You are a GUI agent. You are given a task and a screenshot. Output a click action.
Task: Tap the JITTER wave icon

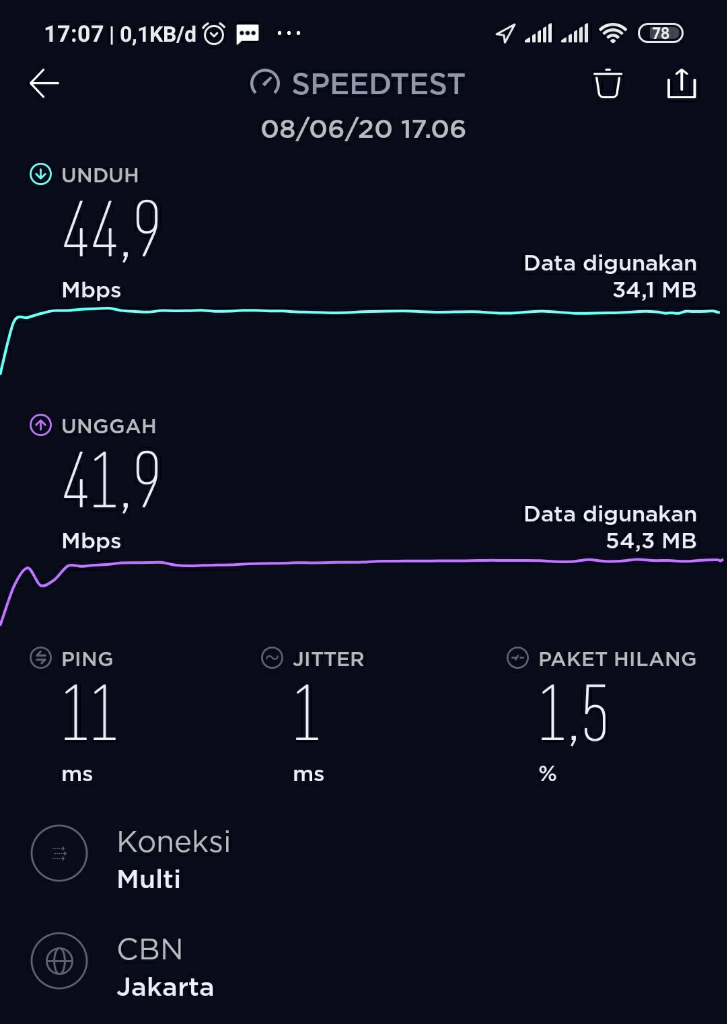click(269, 658)
